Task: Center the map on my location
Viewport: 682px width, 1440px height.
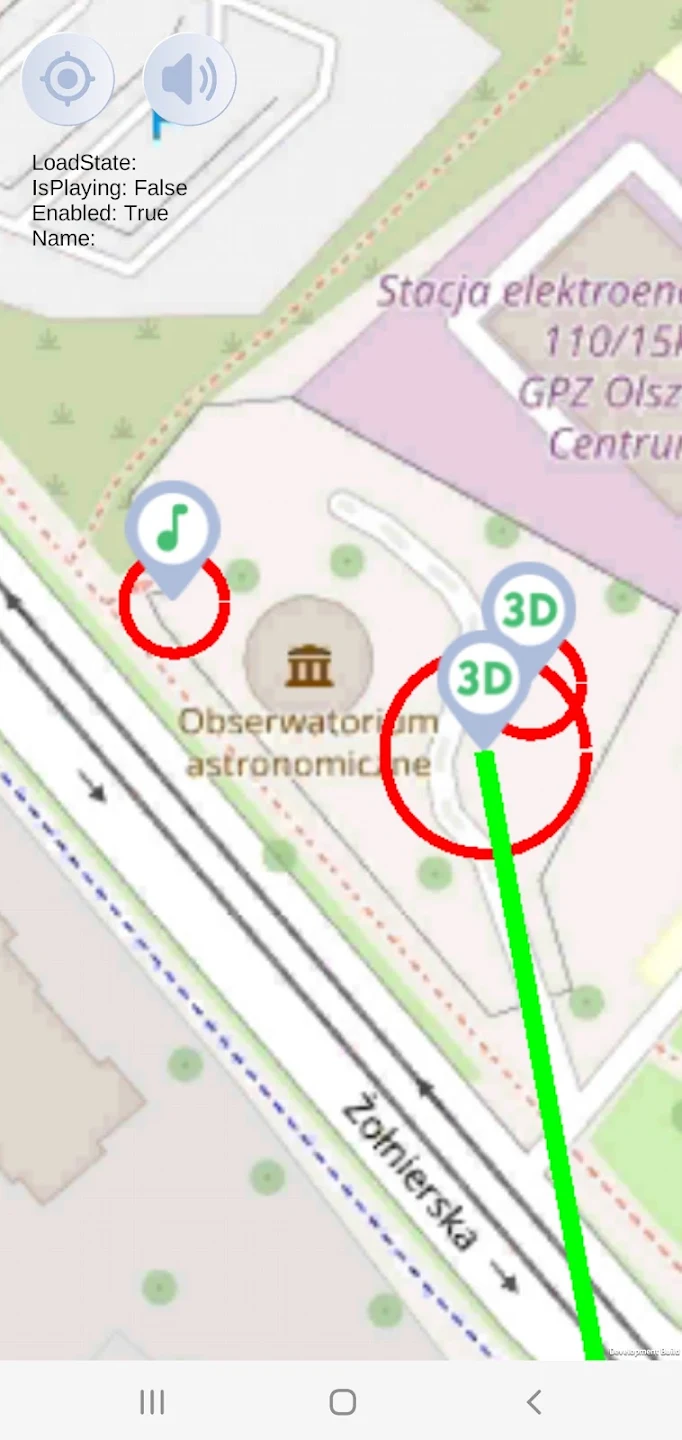Action: coord(68,79)
